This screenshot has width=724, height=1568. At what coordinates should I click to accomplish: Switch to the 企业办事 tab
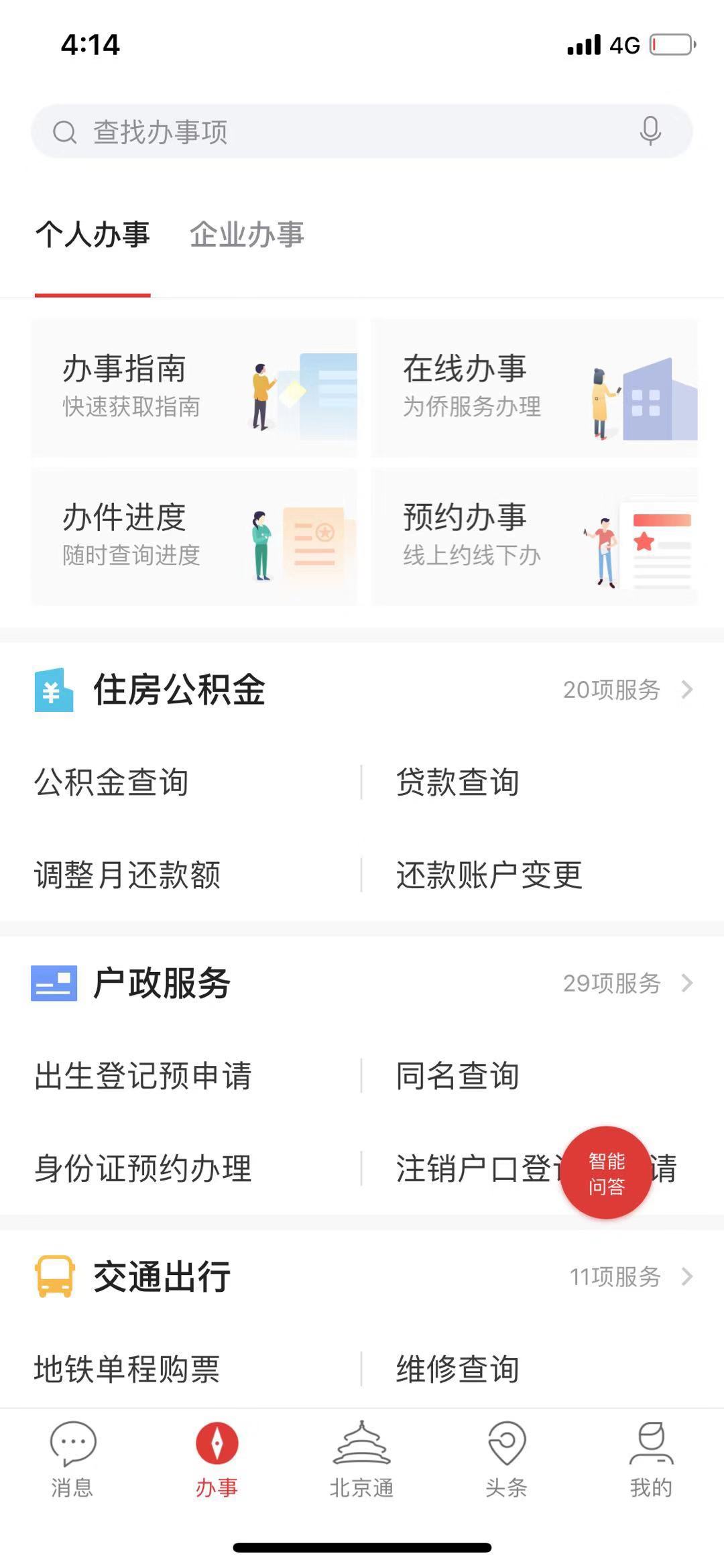247,235
